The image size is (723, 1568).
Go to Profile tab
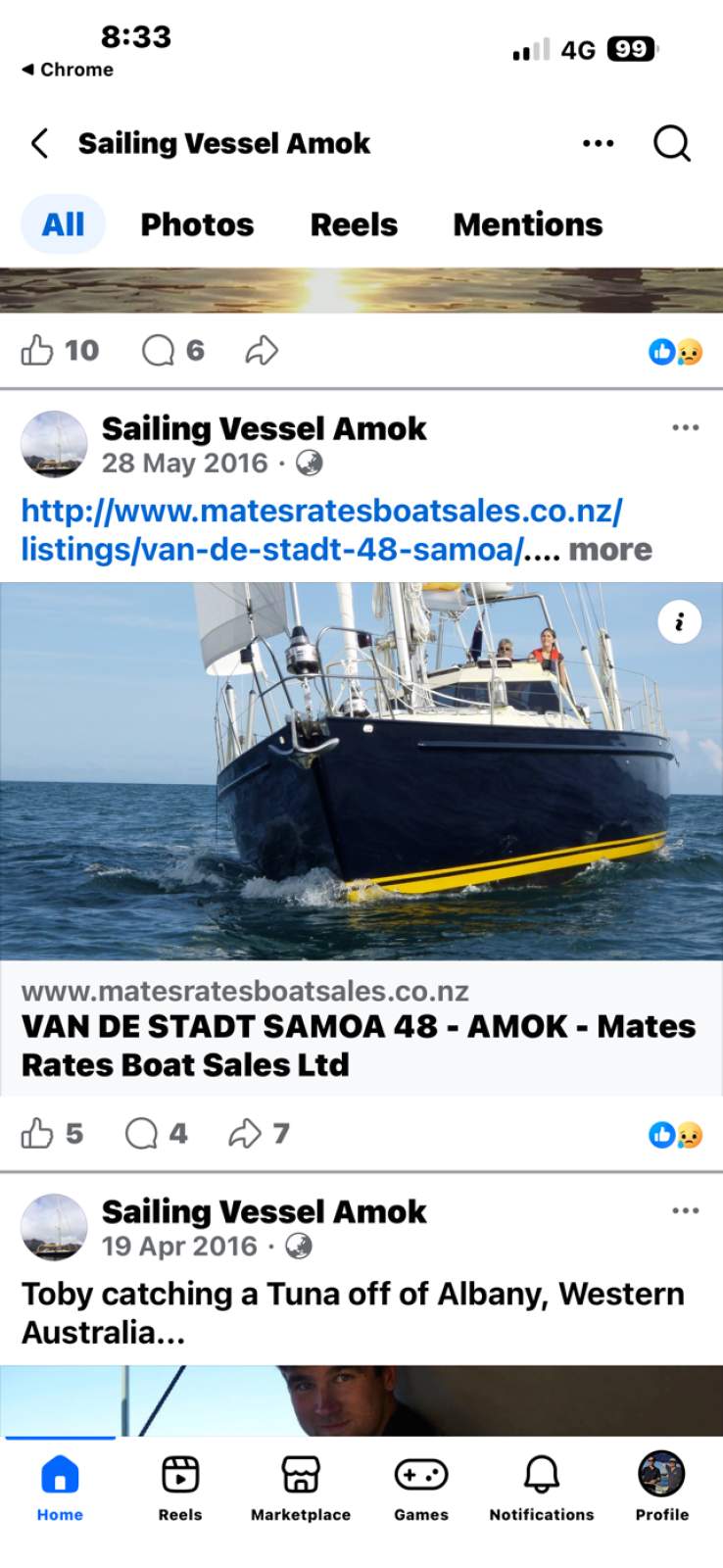pos(661,1486)
